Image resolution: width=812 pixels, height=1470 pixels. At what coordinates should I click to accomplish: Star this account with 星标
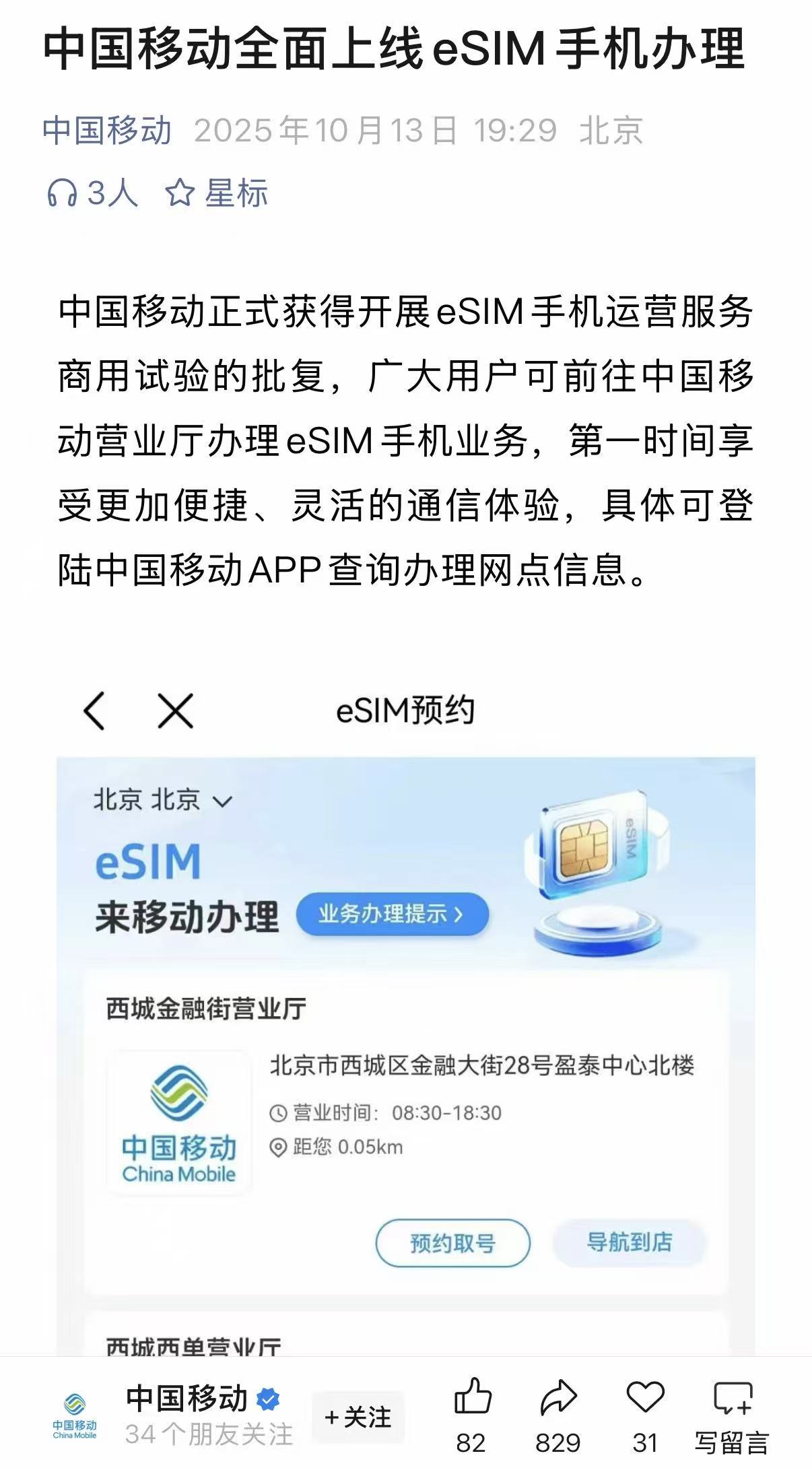(217, 193)
